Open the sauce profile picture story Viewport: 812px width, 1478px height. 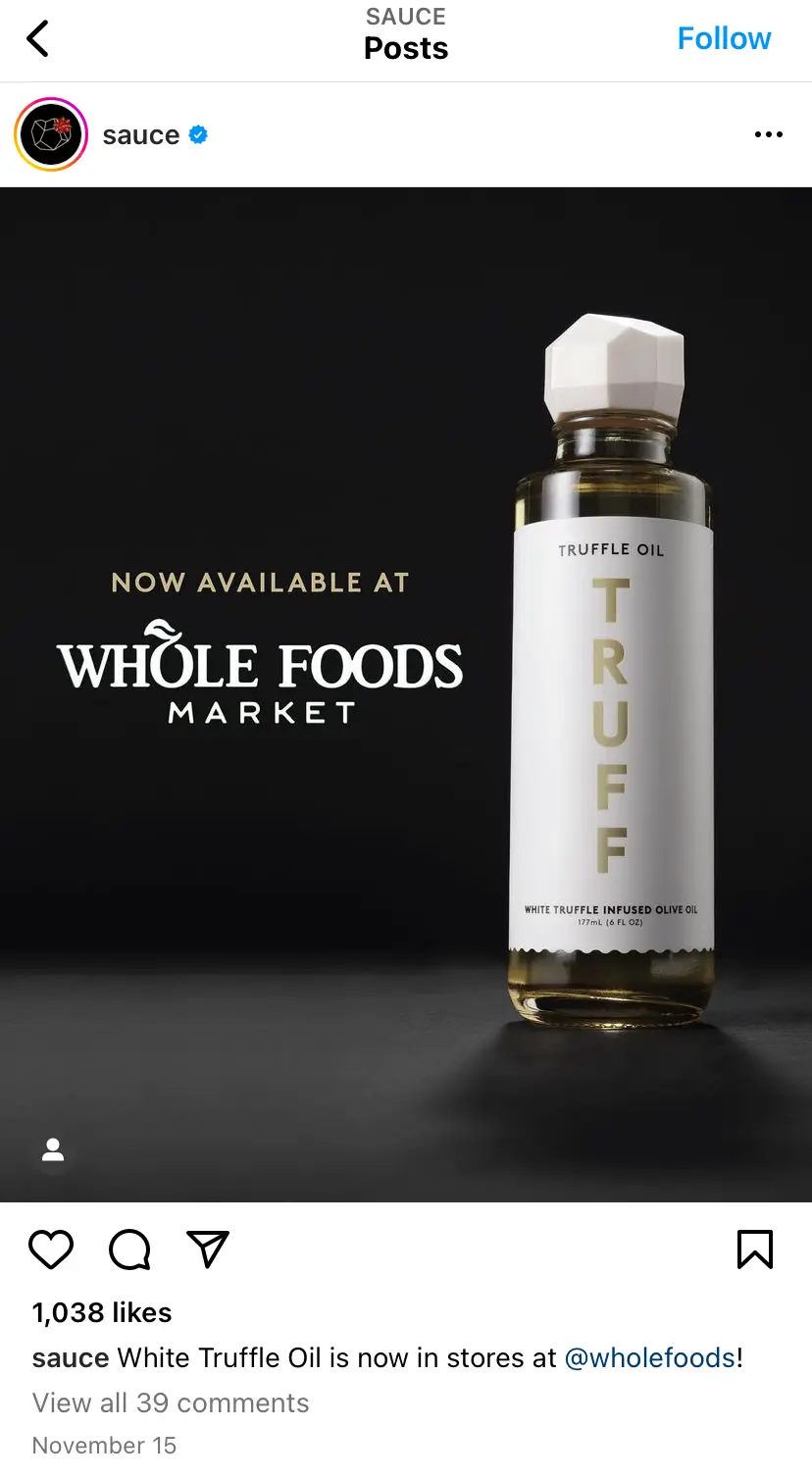click(51, 134)
